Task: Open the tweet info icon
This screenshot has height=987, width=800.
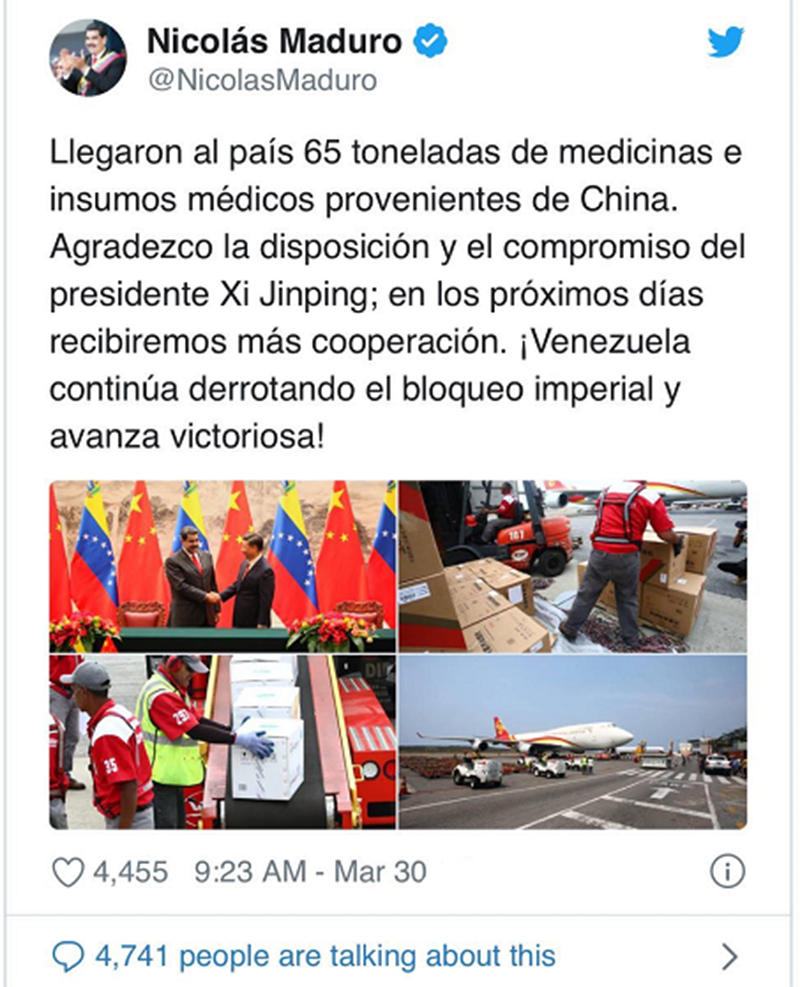Action: tap(726, 873)
